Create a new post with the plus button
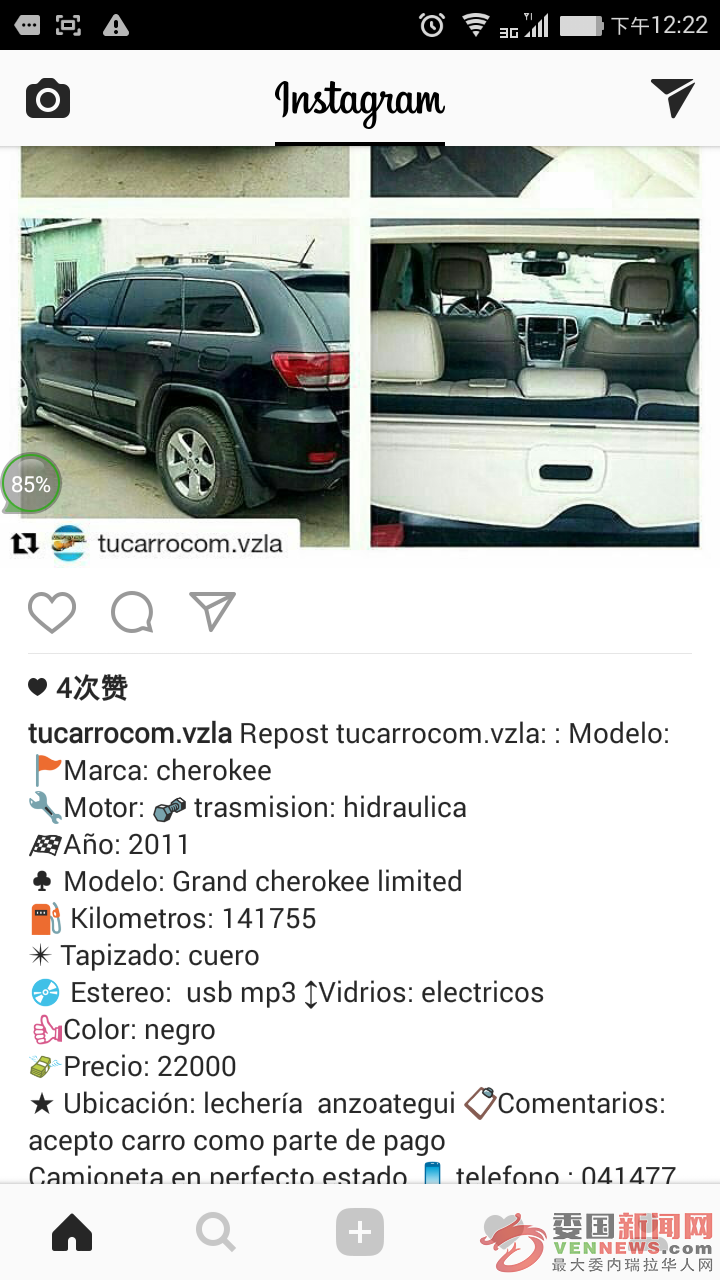The width and height of the screenshot is (720, 1280). (x=360, y=1232)
